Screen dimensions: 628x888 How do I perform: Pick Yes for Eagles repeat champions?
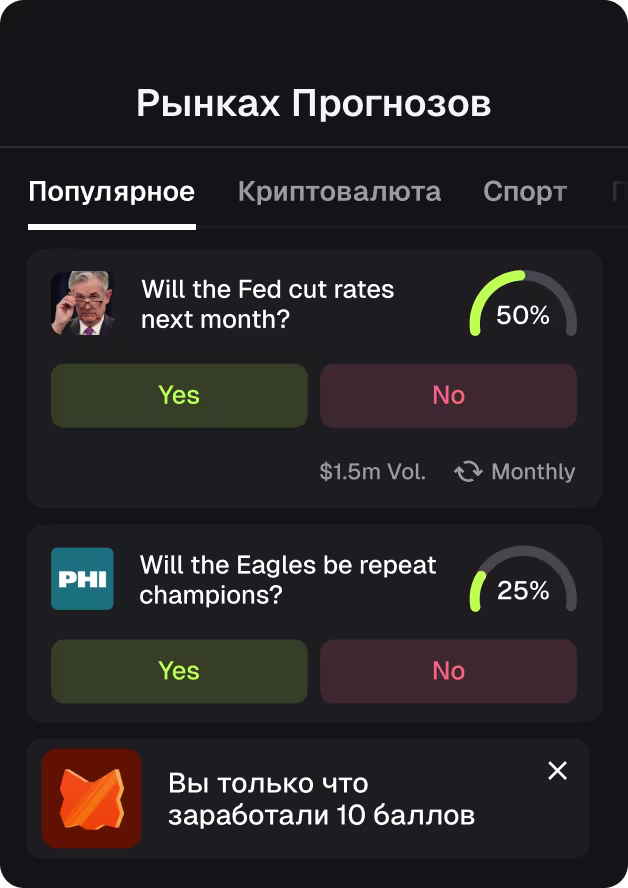pos(179,671)
